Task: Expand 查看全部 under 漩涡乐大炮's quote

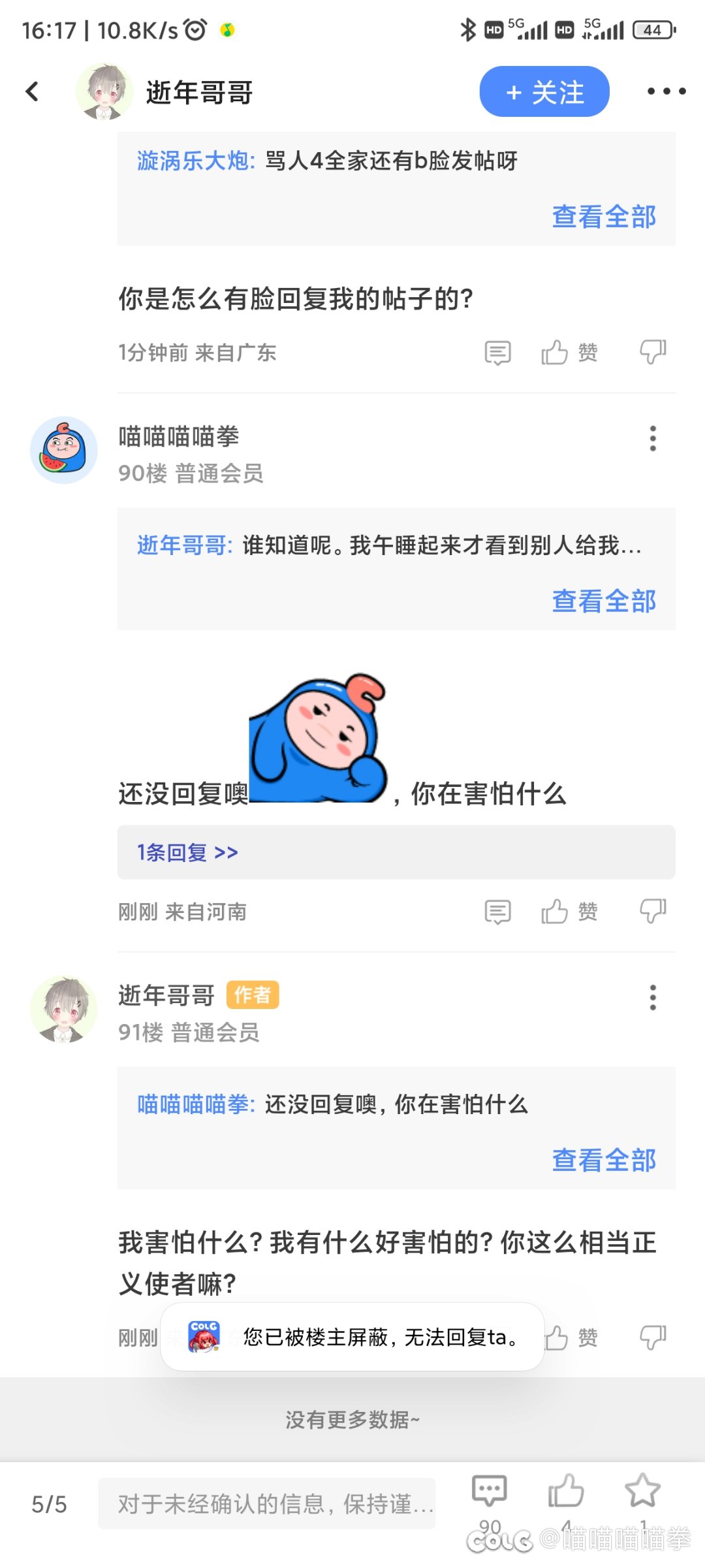Action: [604, 217]
